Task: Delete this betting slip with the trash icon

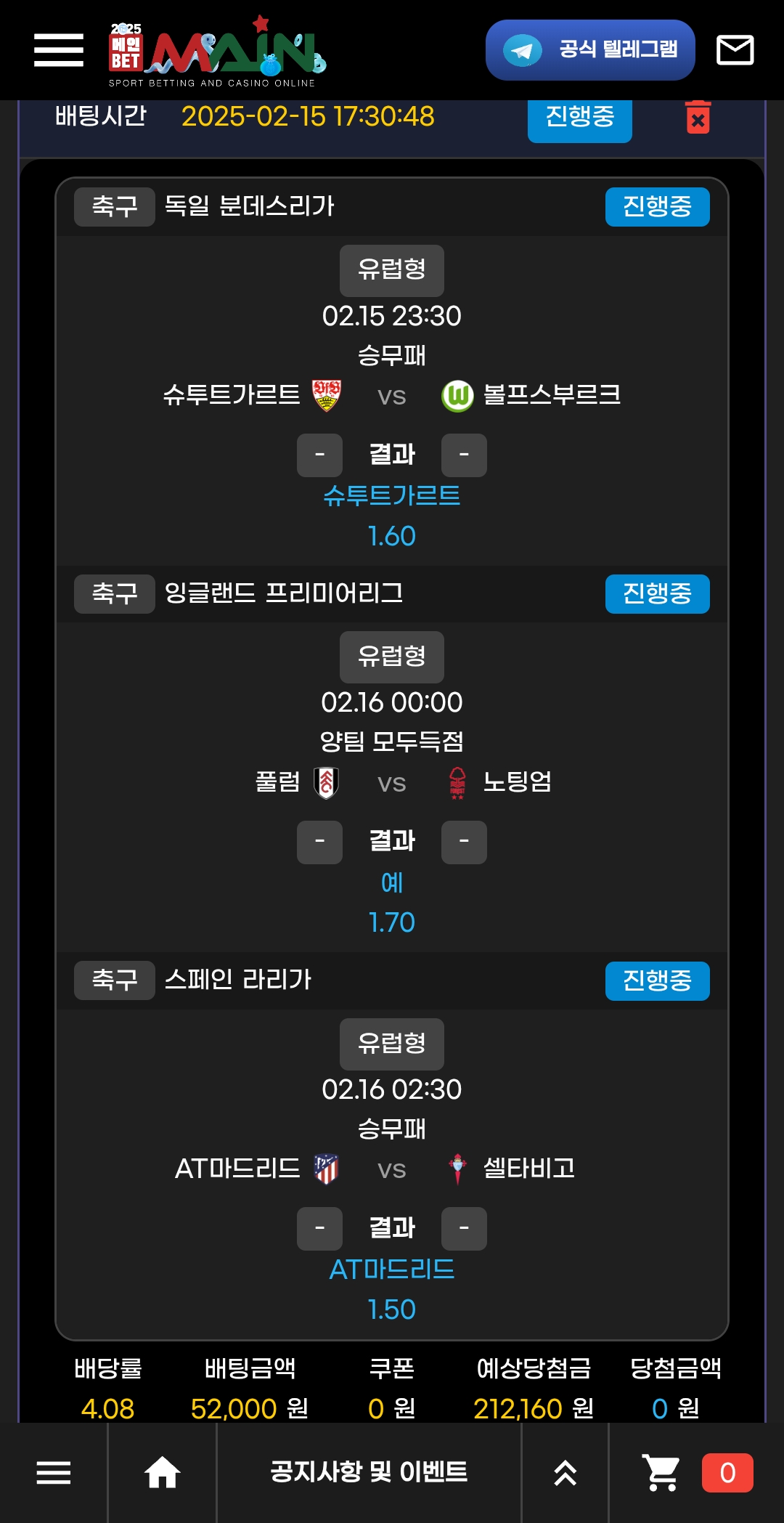Action: click(x=698, y=118)
